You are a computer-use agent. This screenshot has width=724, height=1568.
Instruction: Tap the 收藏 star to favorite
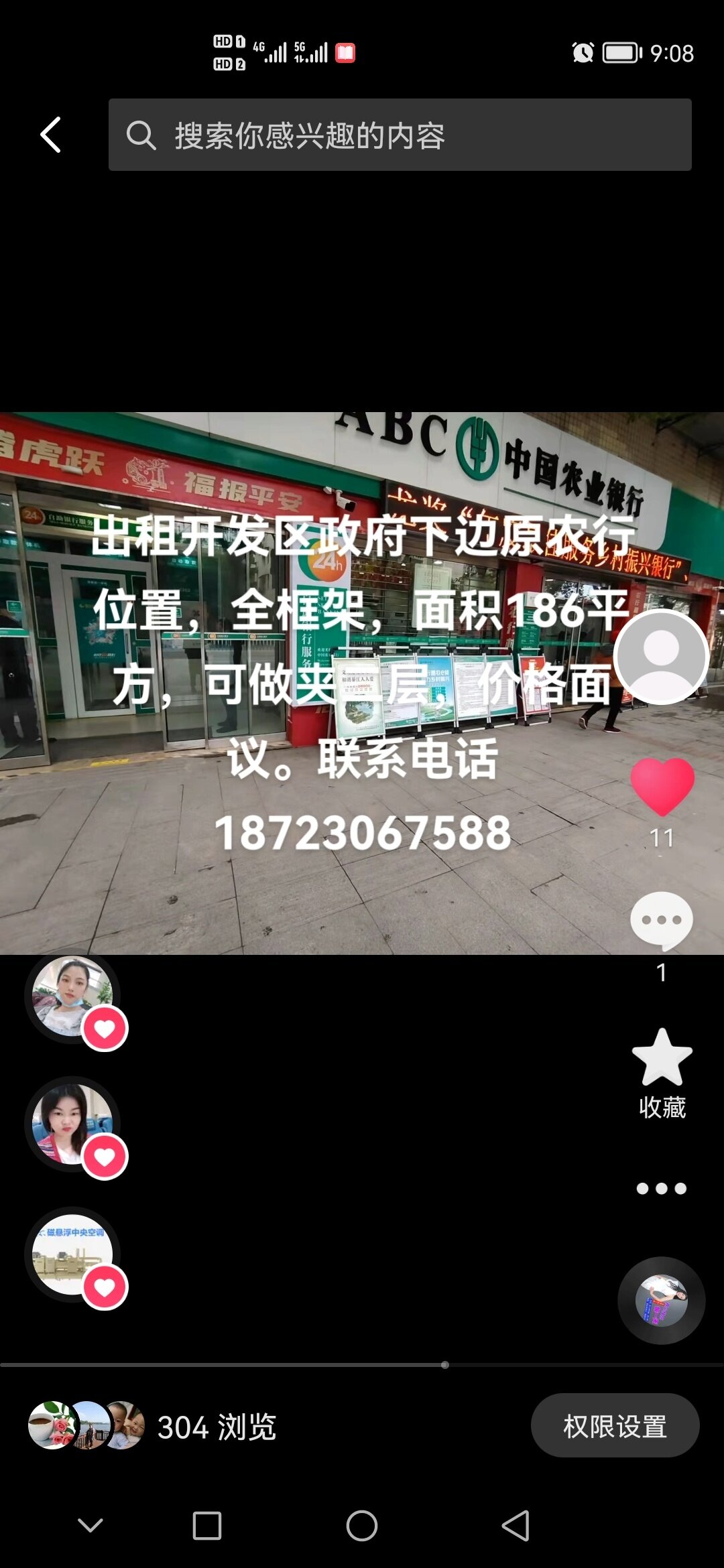662,1059
